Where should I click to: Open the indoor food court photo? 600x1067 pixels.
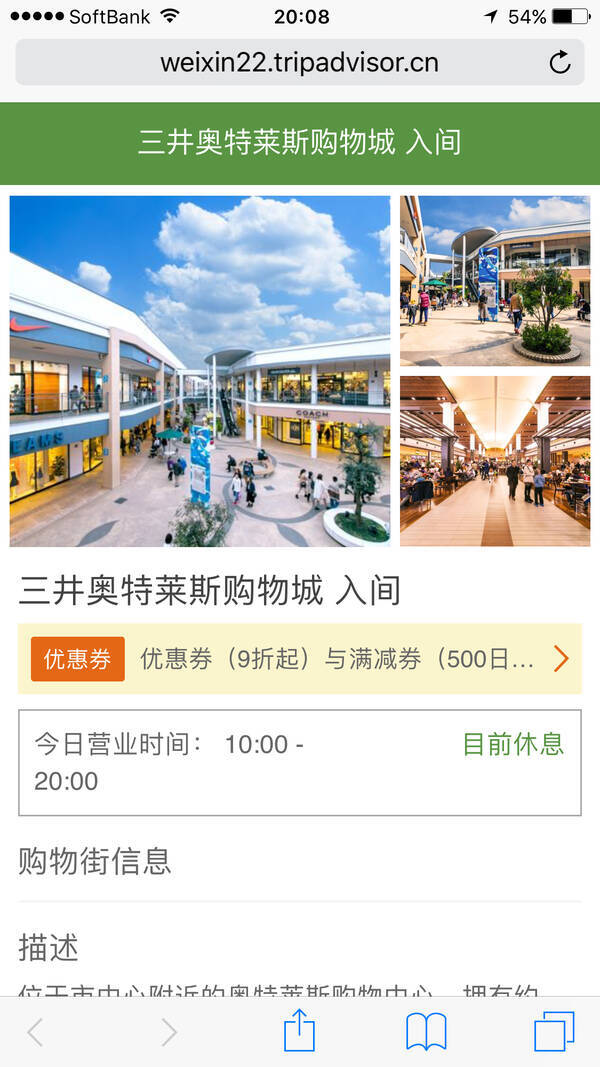495,461
